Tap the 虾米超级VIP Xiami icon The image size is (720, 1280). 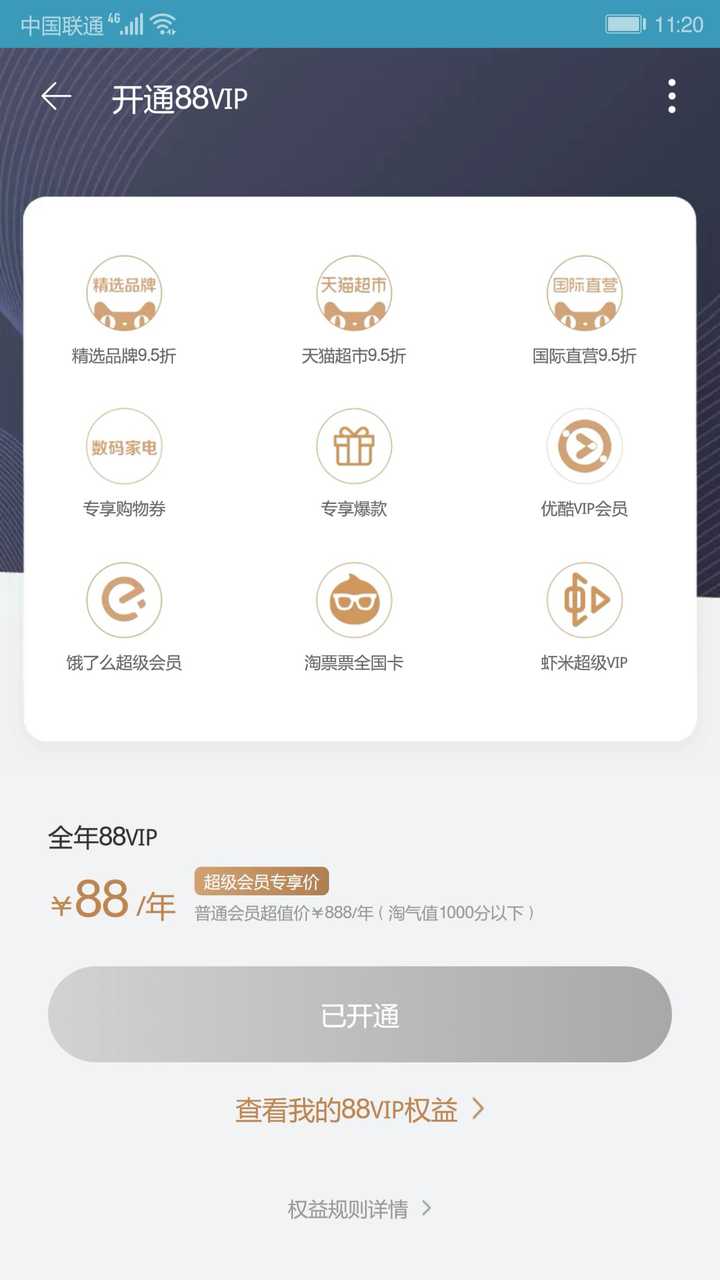584,600
